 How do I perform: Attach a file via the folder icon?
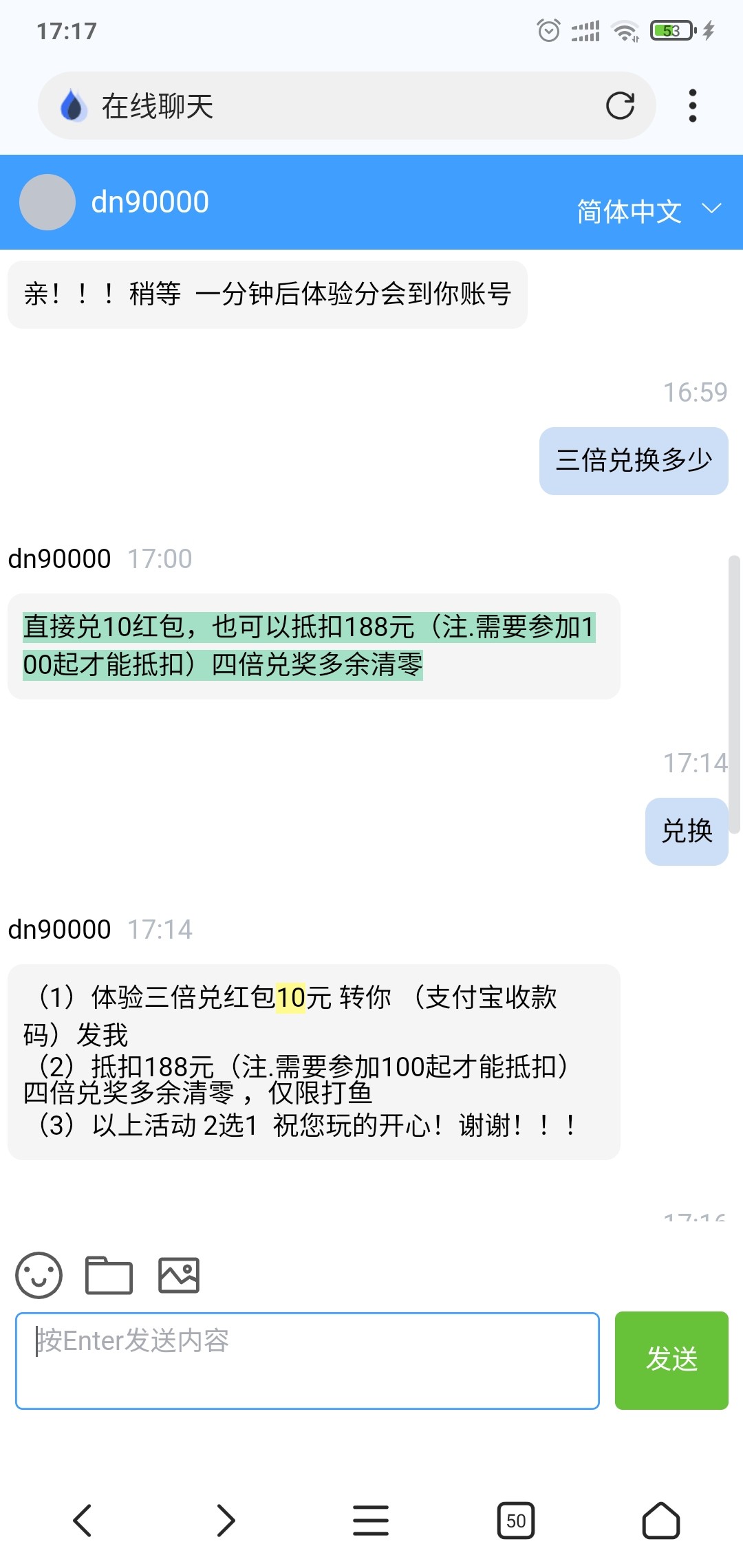pos(109,1275)
